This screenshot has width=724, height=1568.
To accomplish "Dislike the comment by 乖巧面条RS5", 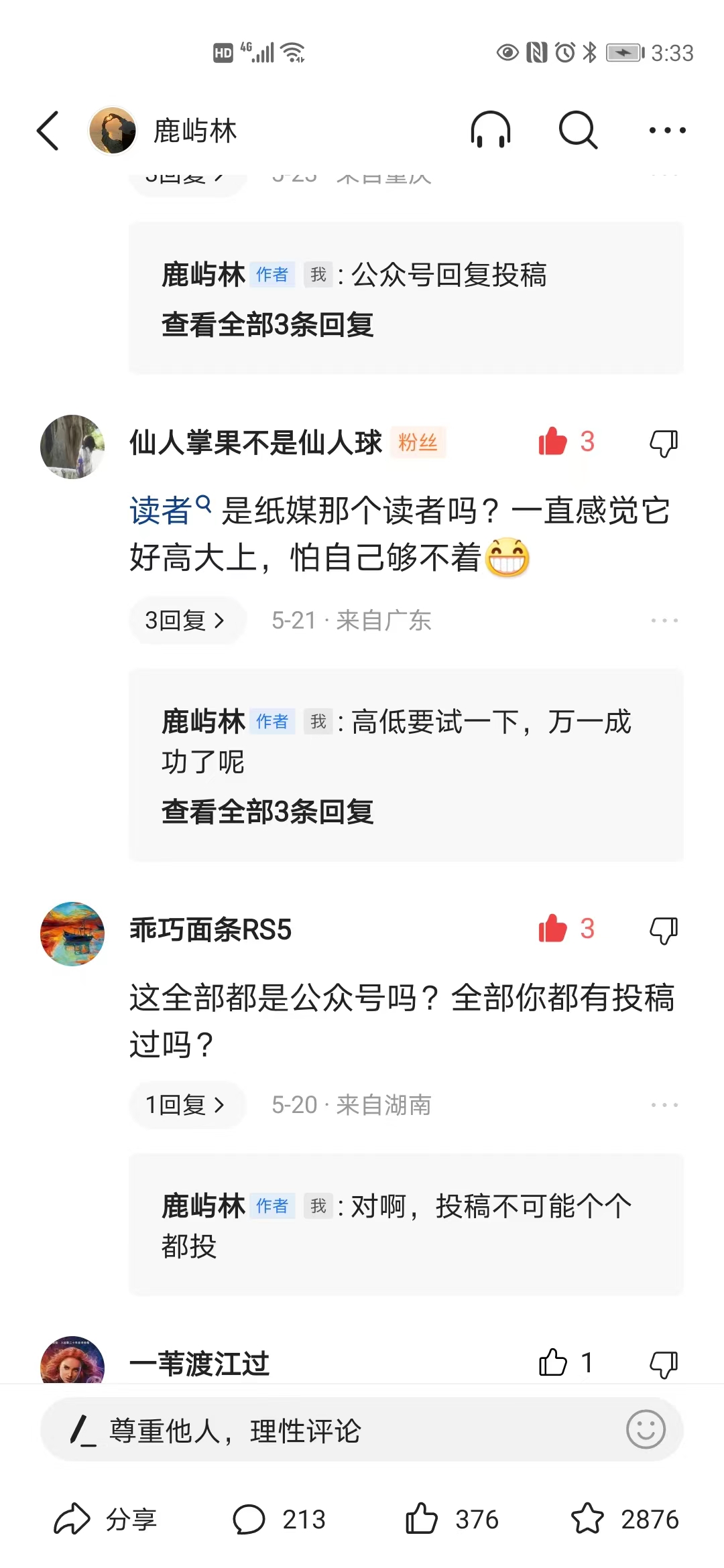I will click(662, 930).
